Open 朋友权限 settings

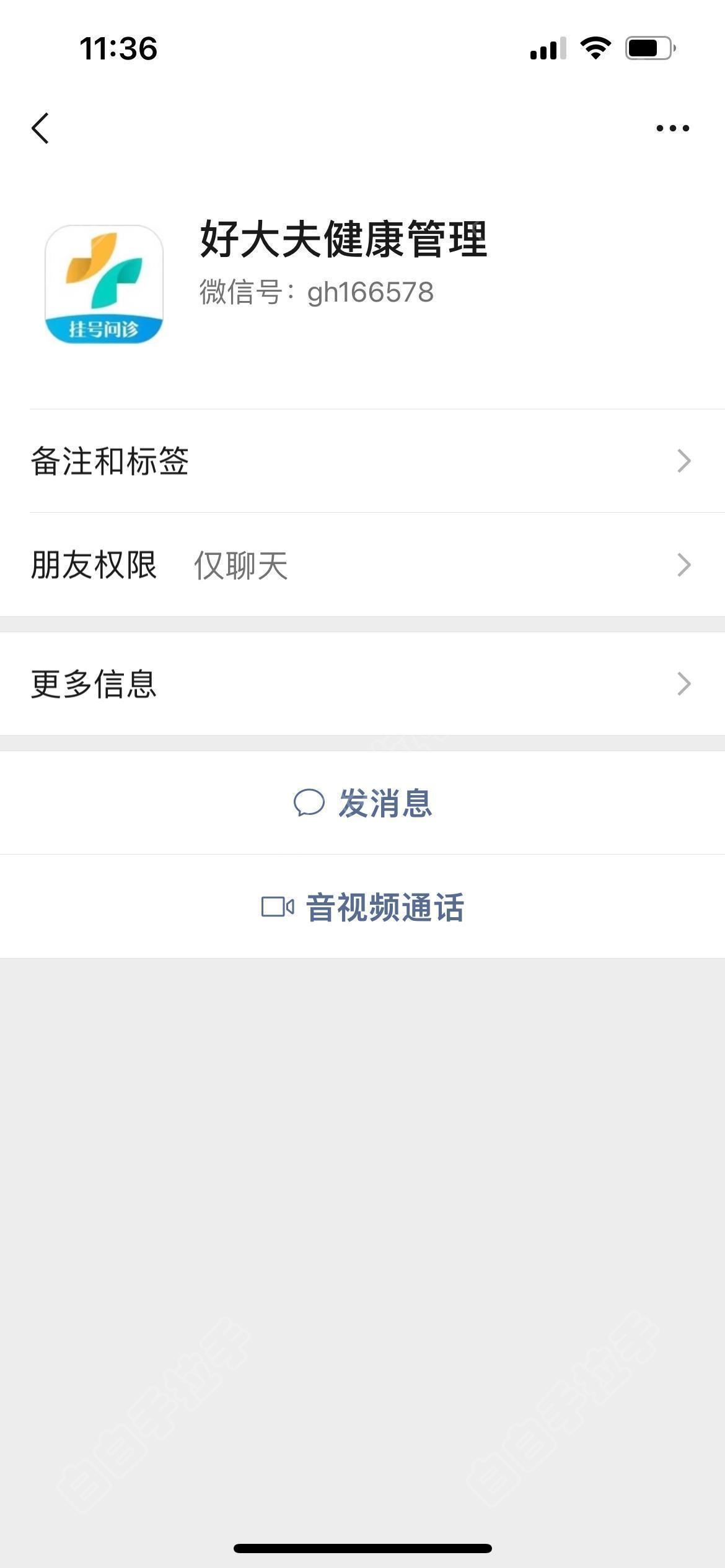(x=362, y=565)
